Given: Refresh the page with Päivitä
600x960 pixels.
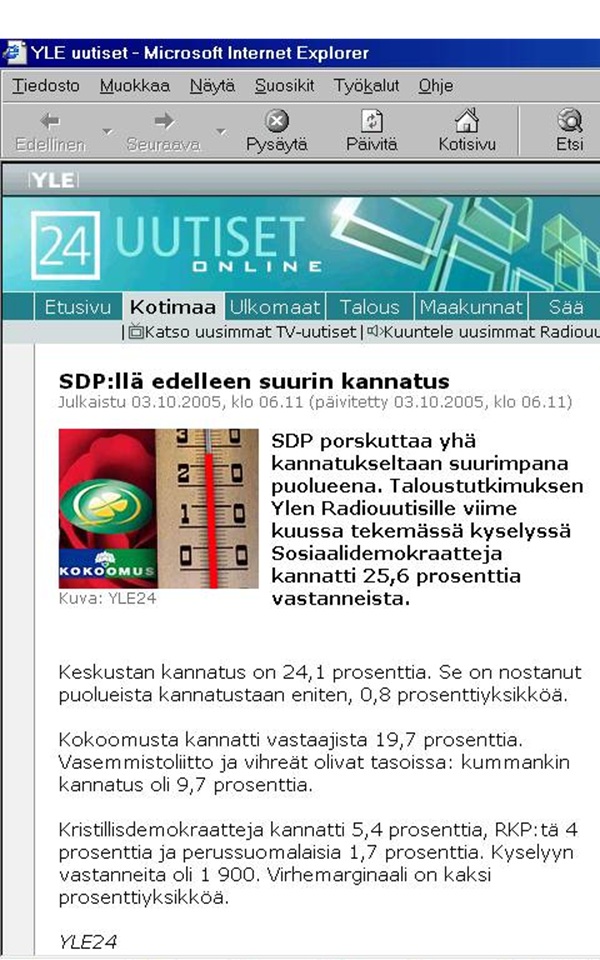Looking at the screenshot, I should (371, 131).
